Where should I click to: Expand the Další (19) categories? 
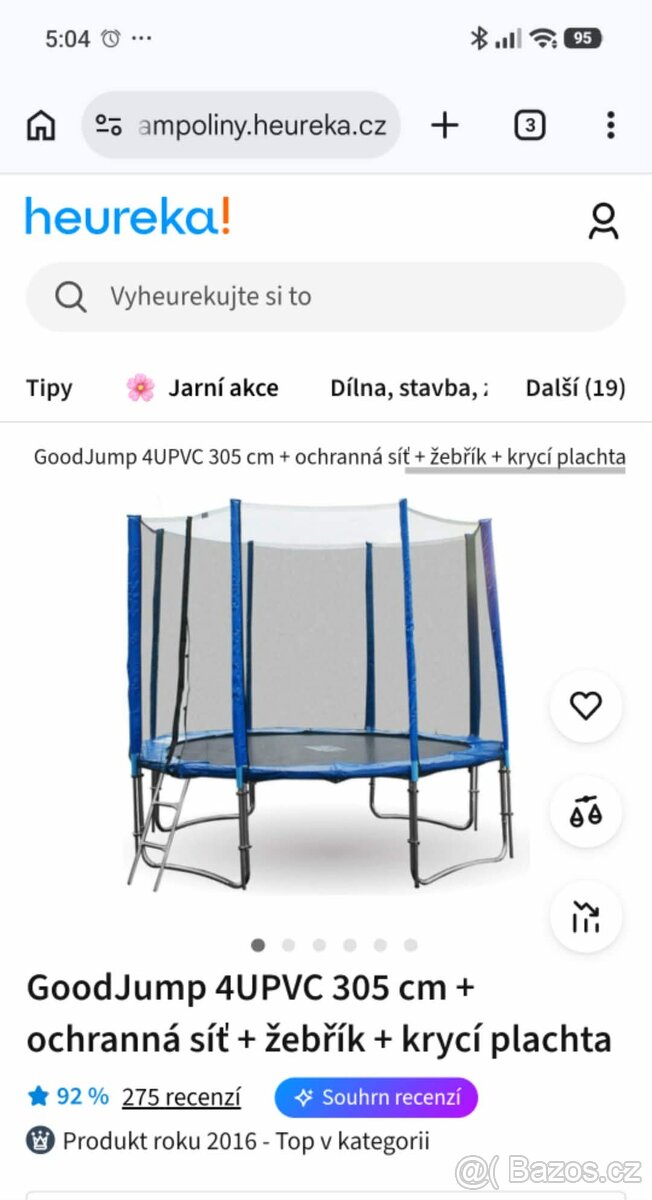[575, 388]
